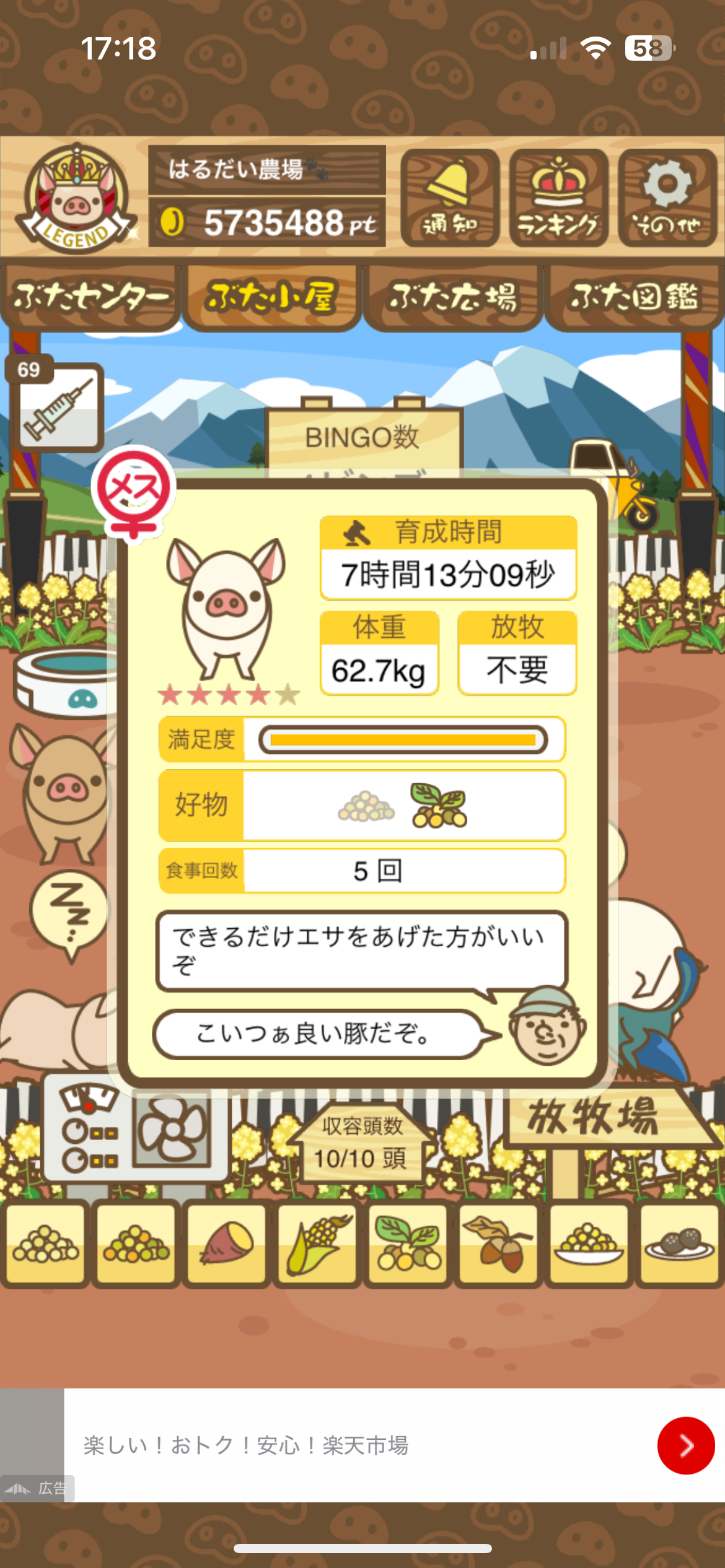Switch to the ぶた図鑑 tab
The width and height of the screenshot is (725, 1568).
pos(634,298)
